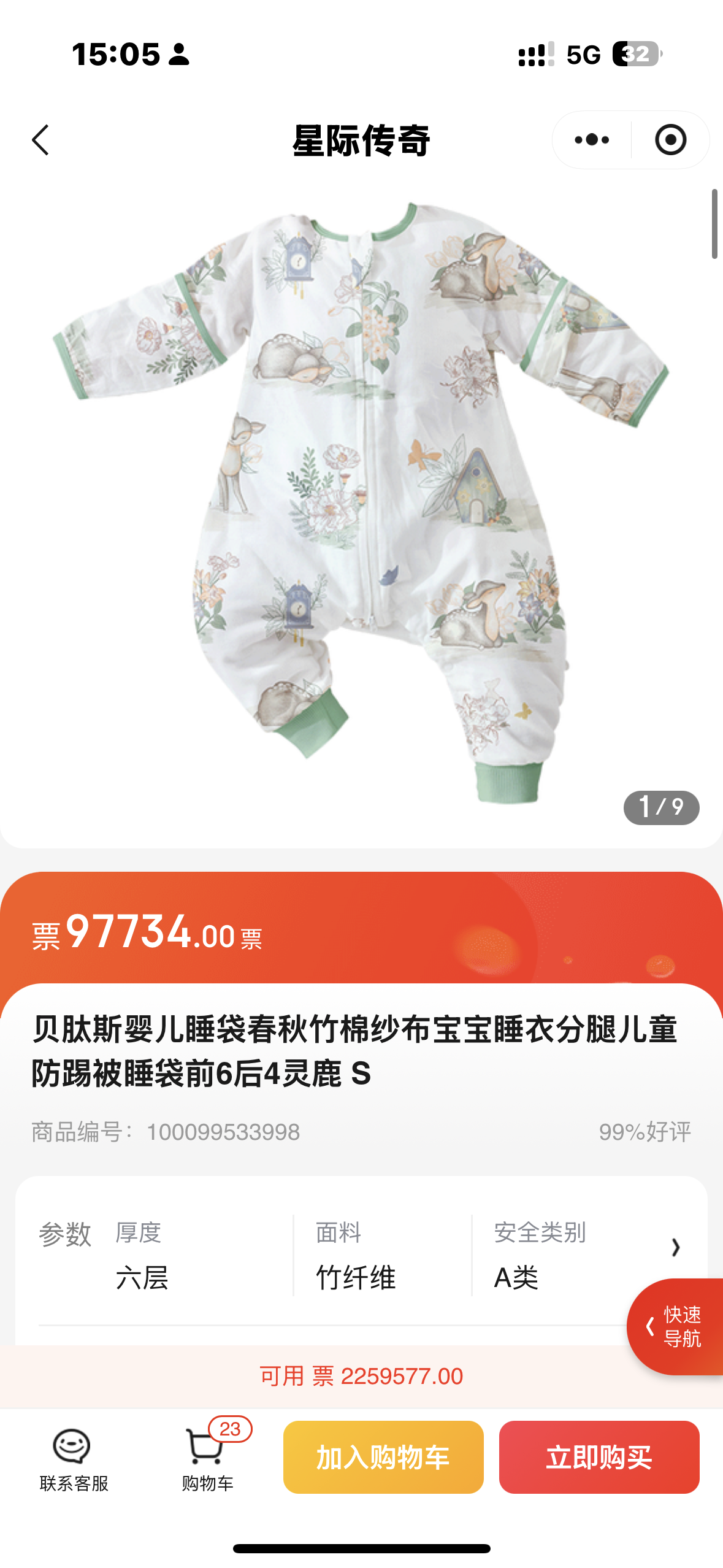Buy now with 立即购买

(599, 1458)
